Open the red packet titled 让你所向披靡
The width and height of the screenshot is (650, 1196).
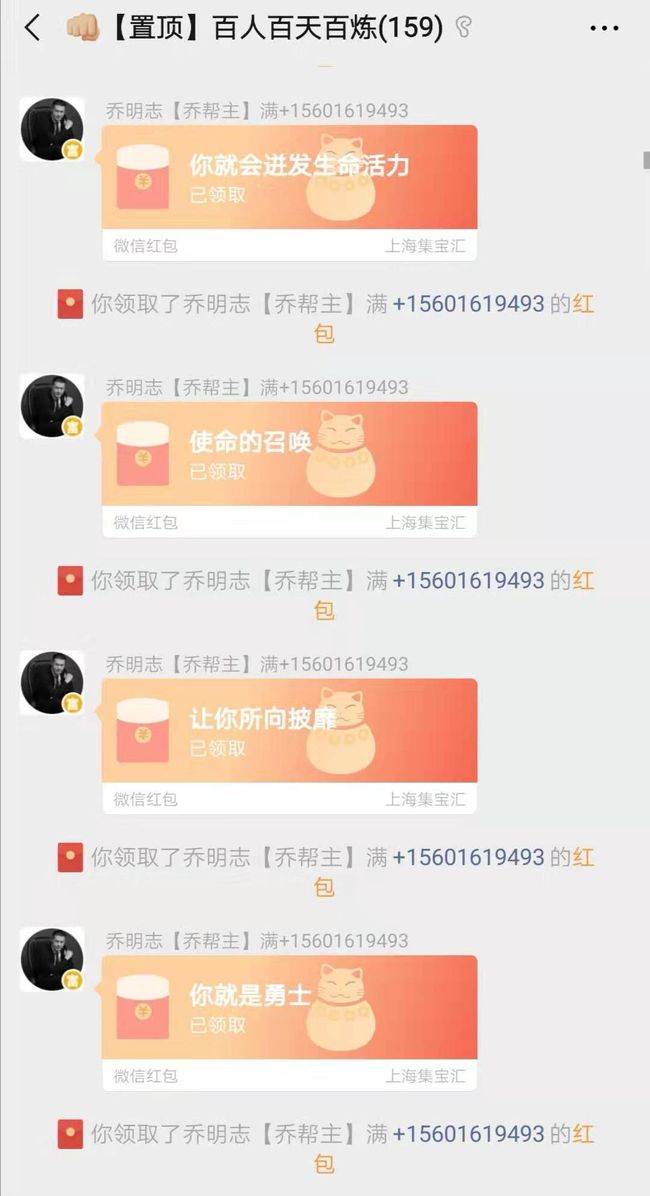pyautogui.click(x=290, y=747)
